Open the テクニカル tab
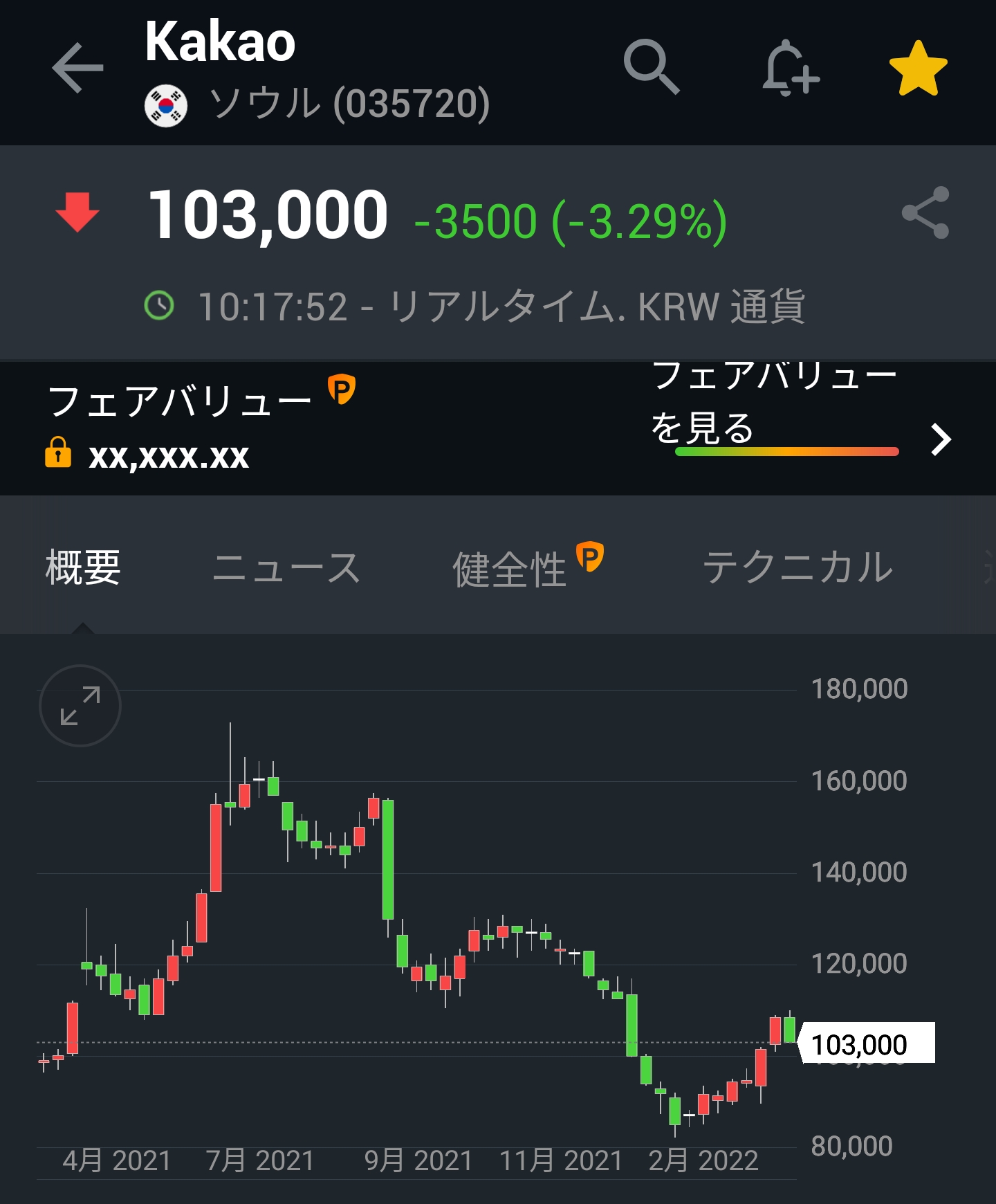Viewport: 996px width, 1204px height. click(x=797, y=567)
